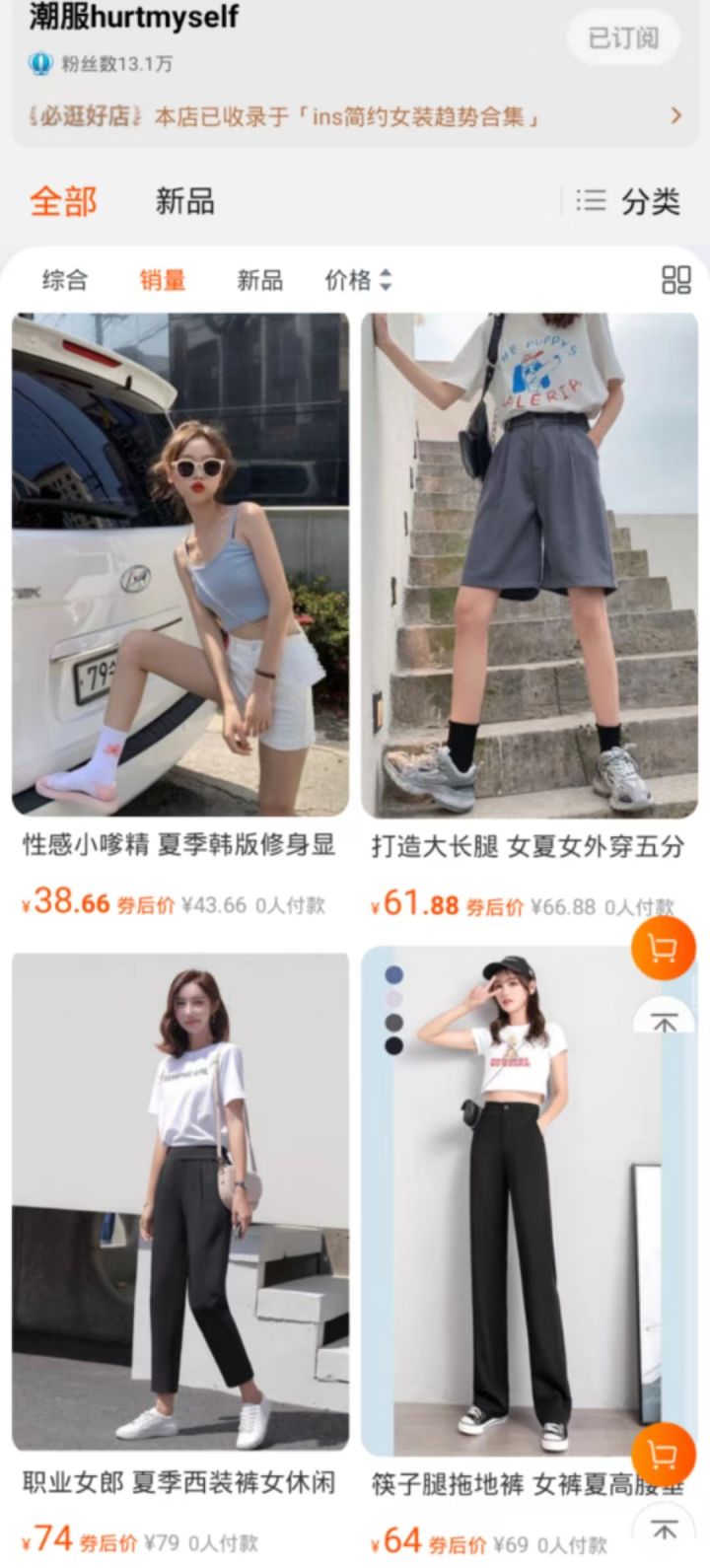710x1568 pixels.
Task: Toggle the 价格 price sort order
Action: pyautogui.click(x=358, y=281)
